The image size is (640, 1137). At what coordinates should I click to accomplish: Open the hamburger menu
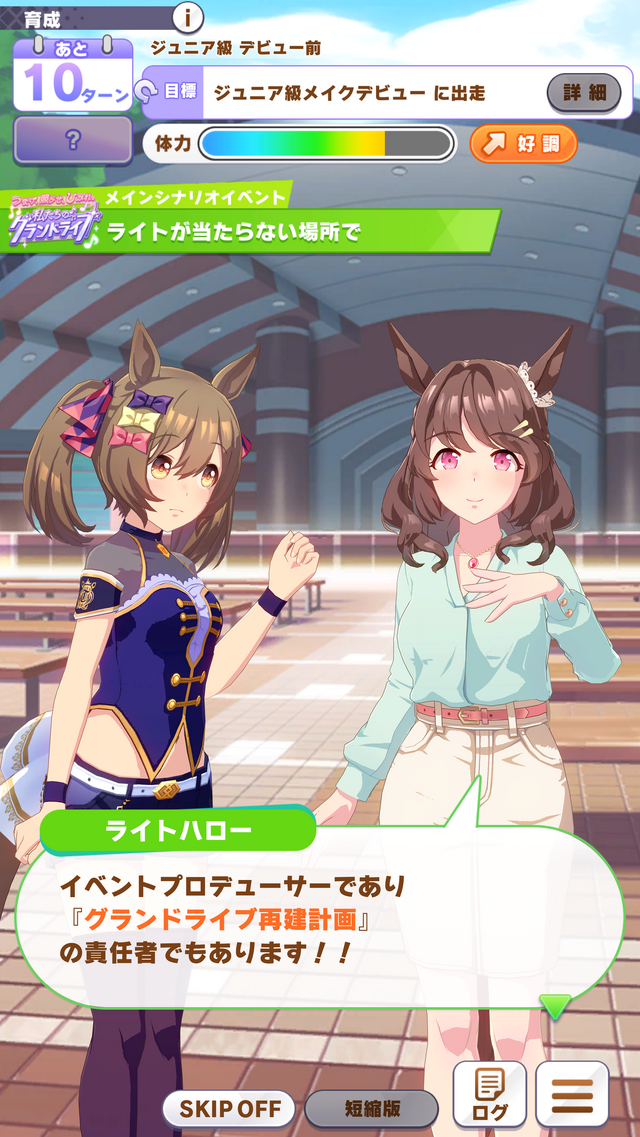pyautogui.click(x=573, y=1094)
